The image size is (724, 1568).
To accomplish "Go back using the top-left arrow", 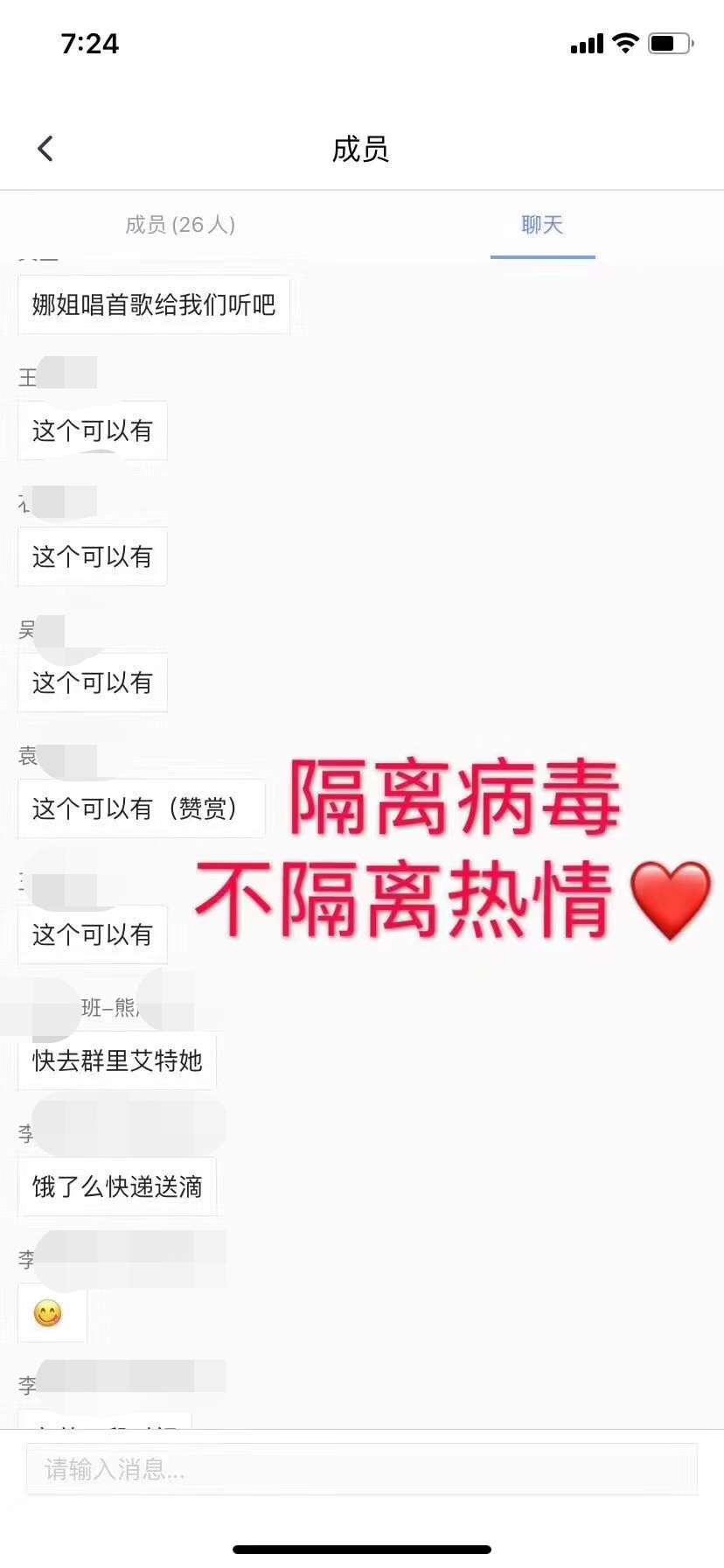I will point(45,149).
